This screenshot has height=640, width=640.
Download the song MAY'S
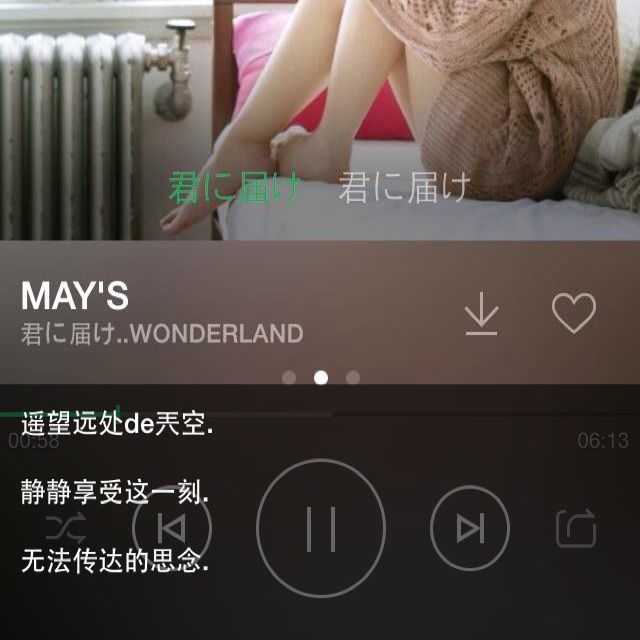pyautogui.click(x=481, y=315)
